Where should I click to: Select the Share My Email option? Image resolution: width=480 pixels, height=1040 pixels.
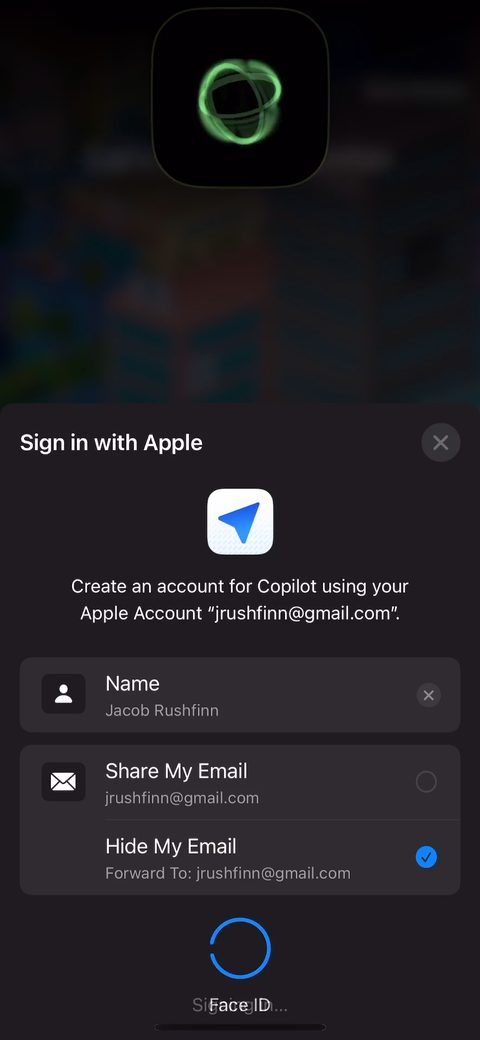coord(240,783)
